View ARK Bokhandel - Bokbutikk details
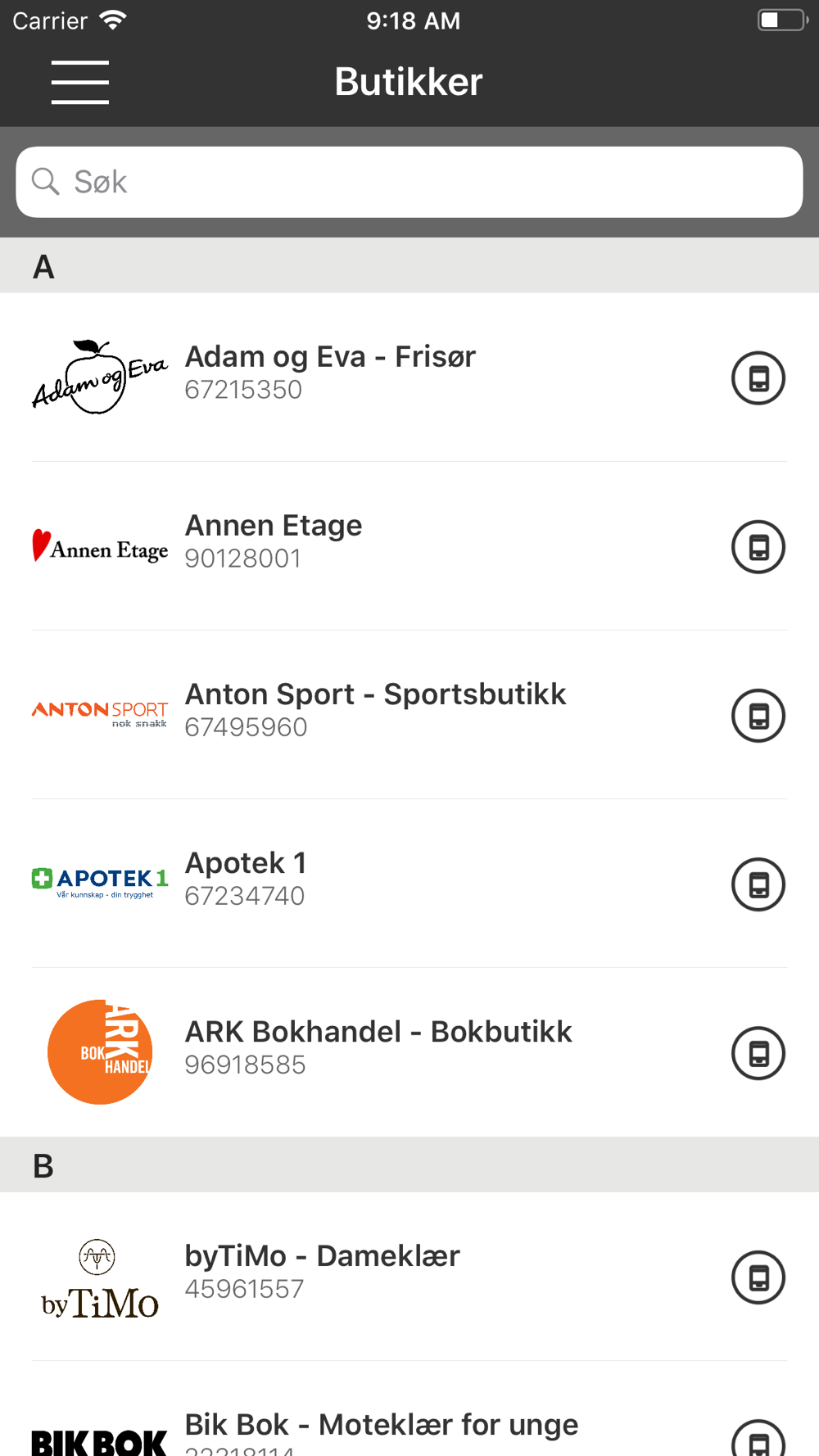 [409, 1052]
